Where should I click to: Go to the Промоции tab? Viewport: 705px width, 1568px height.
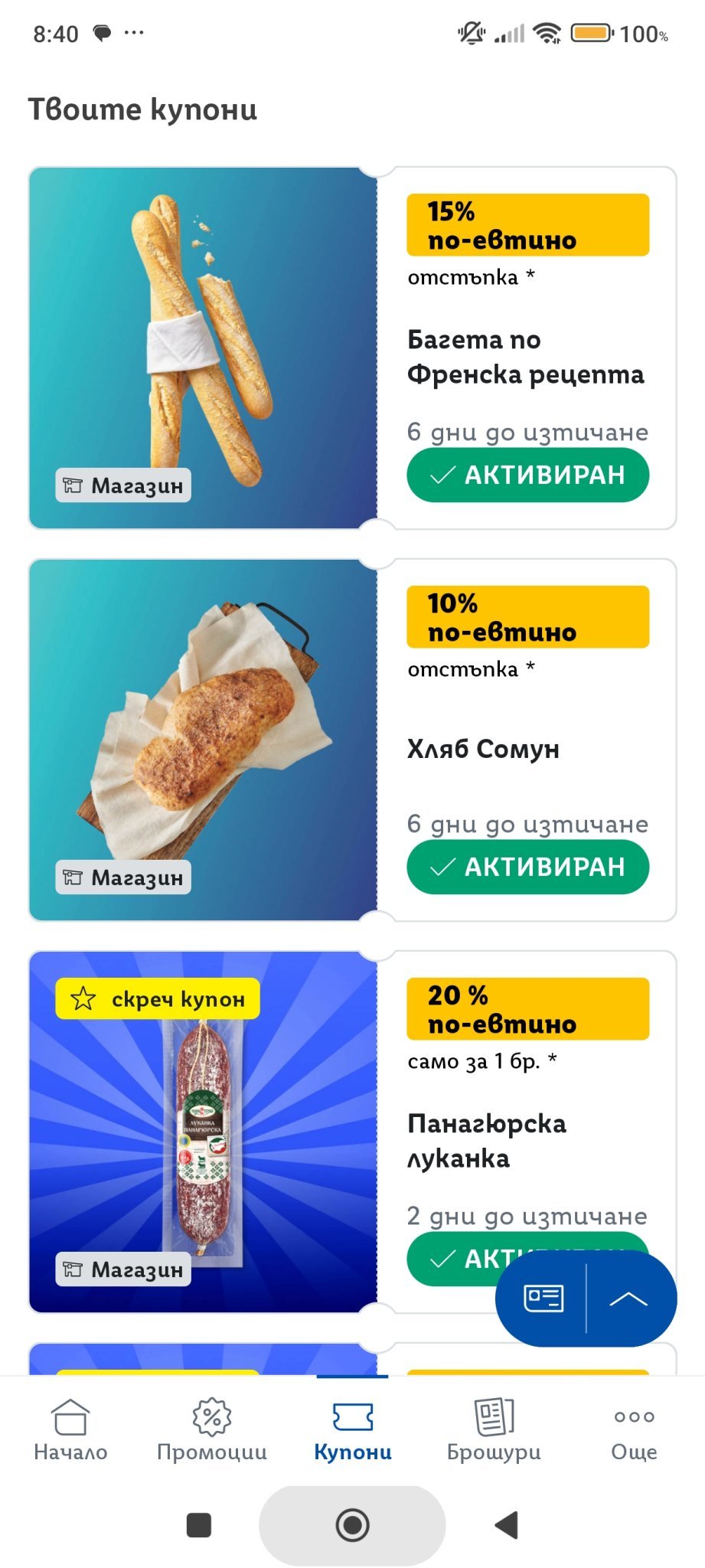click(x=212, y=1429)
